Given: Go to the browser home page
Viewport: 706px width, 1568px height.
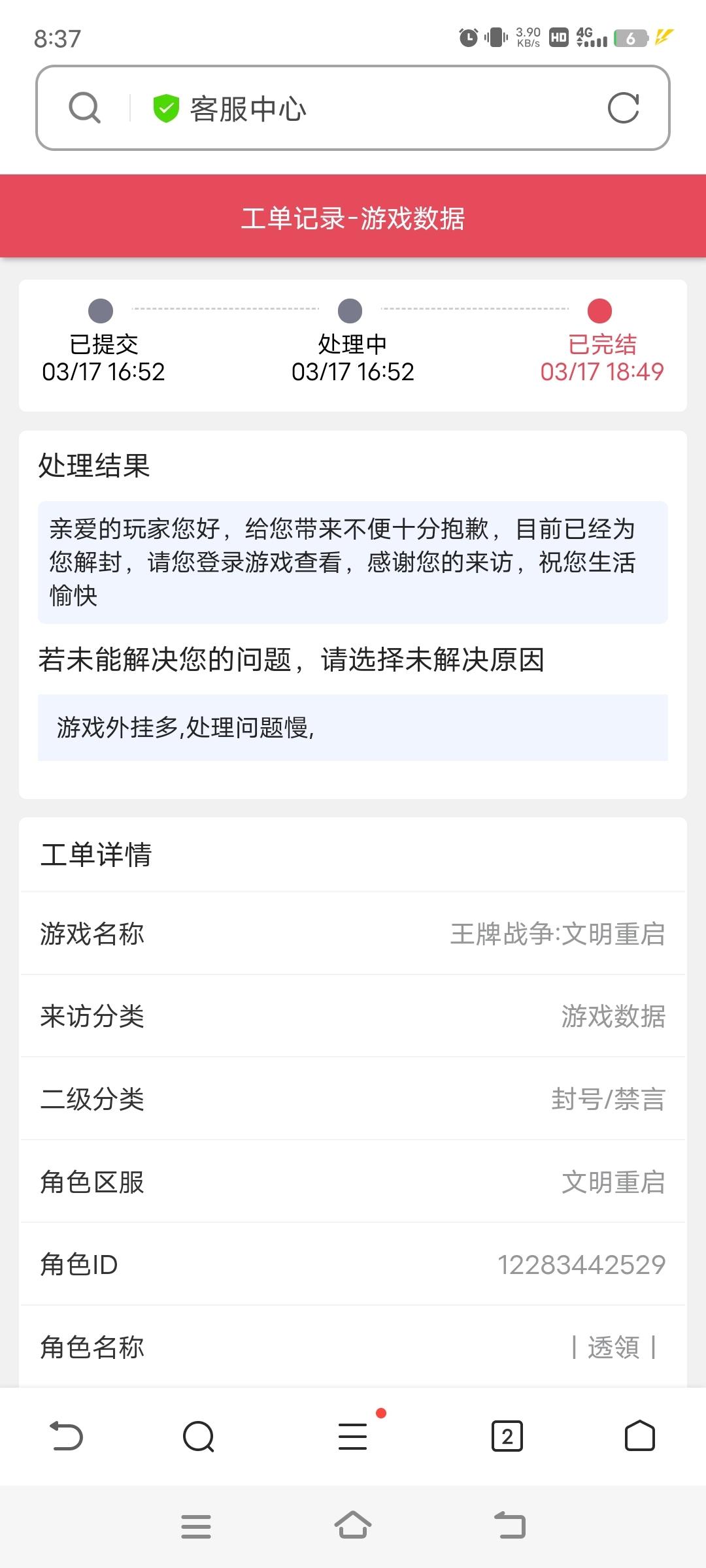Looking at the screenshot, I should coord(640,1436).
